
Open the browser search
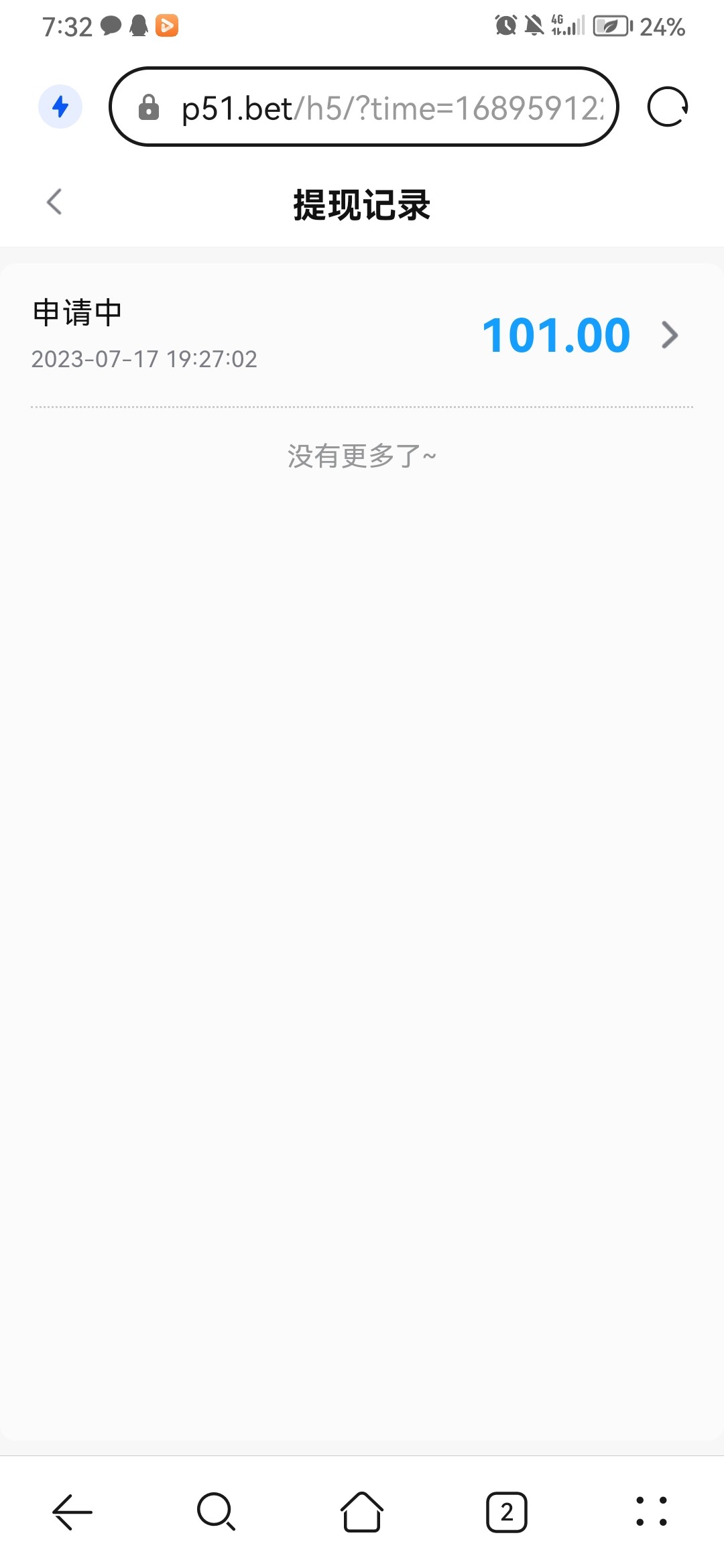pos(216,1512)
